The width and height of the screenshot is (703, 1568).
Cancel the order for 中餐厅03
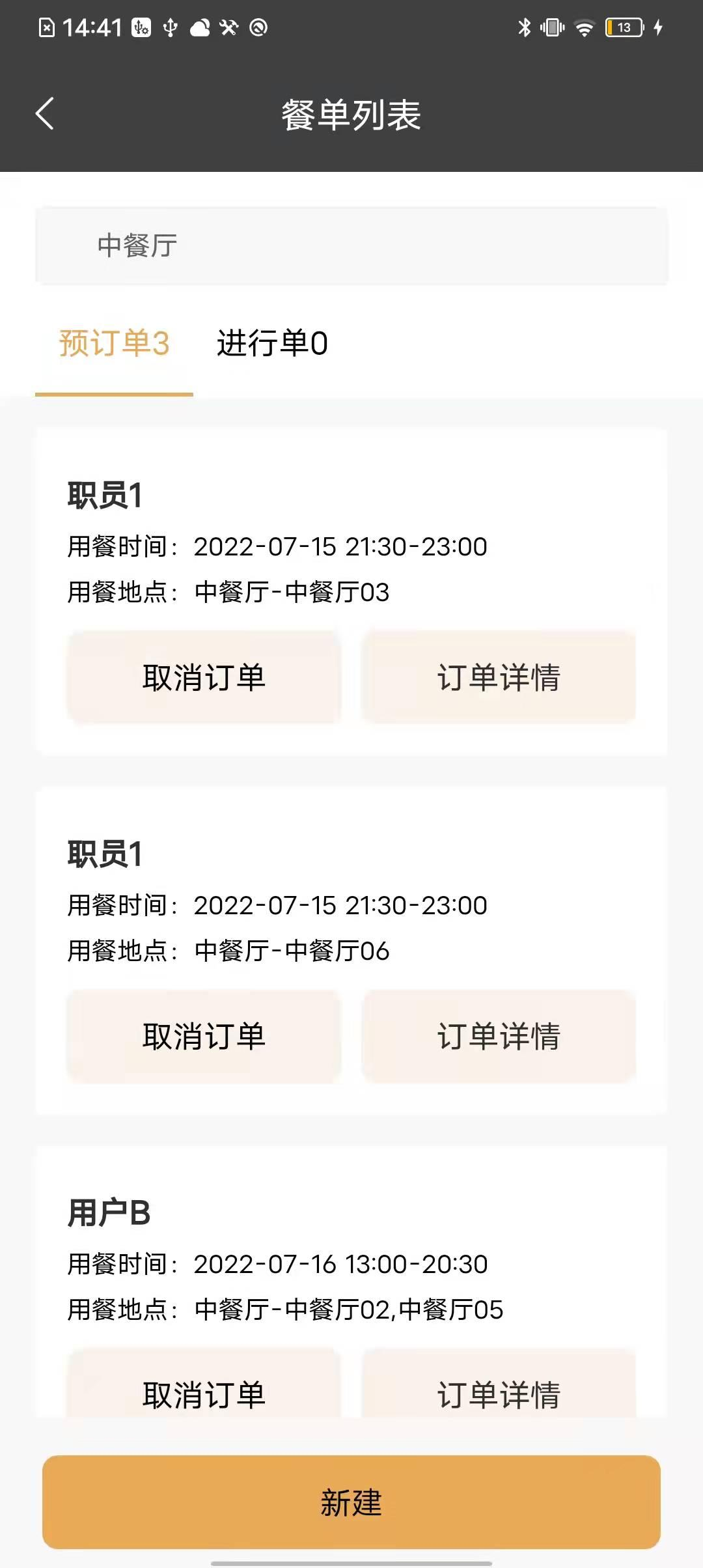(x=204, y=677)
